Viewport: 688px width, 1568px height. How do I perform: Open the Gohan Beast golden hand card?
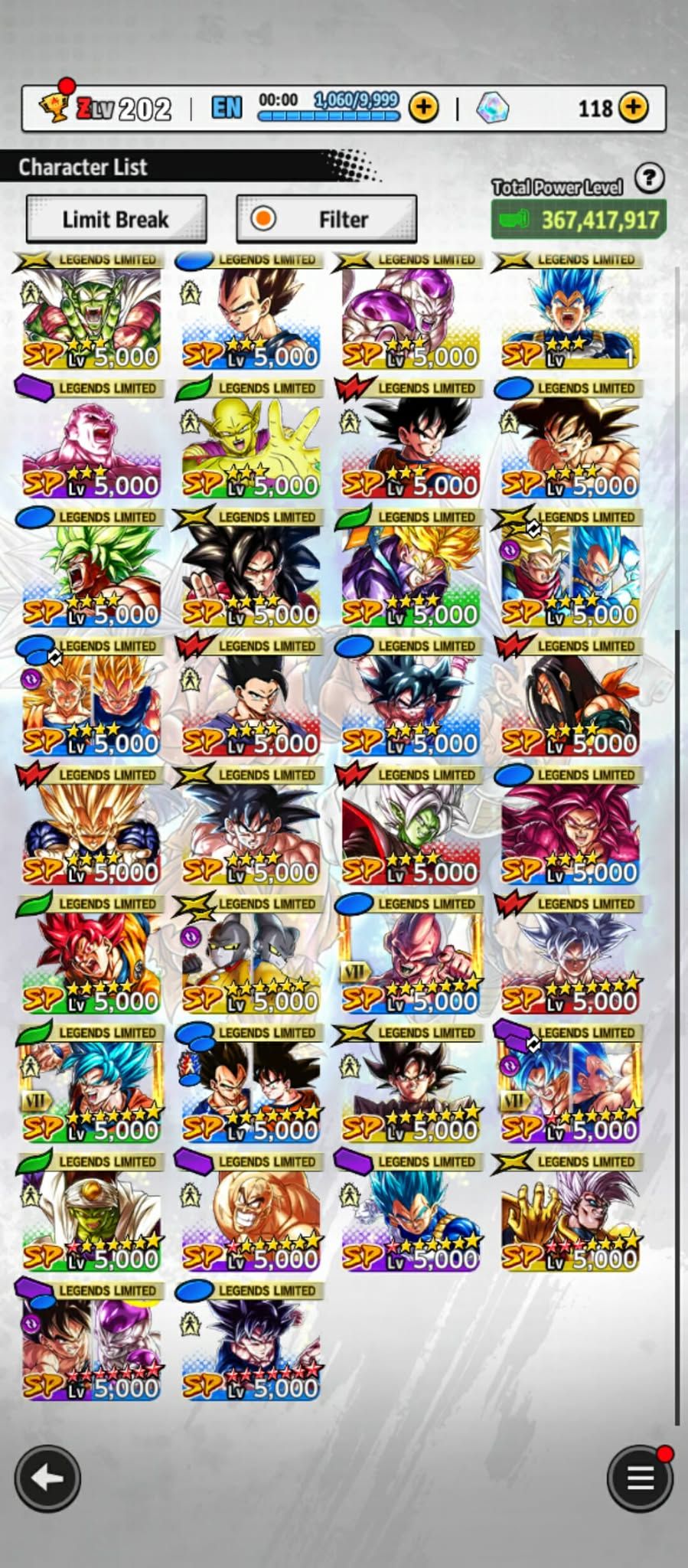click(569, 1217)
